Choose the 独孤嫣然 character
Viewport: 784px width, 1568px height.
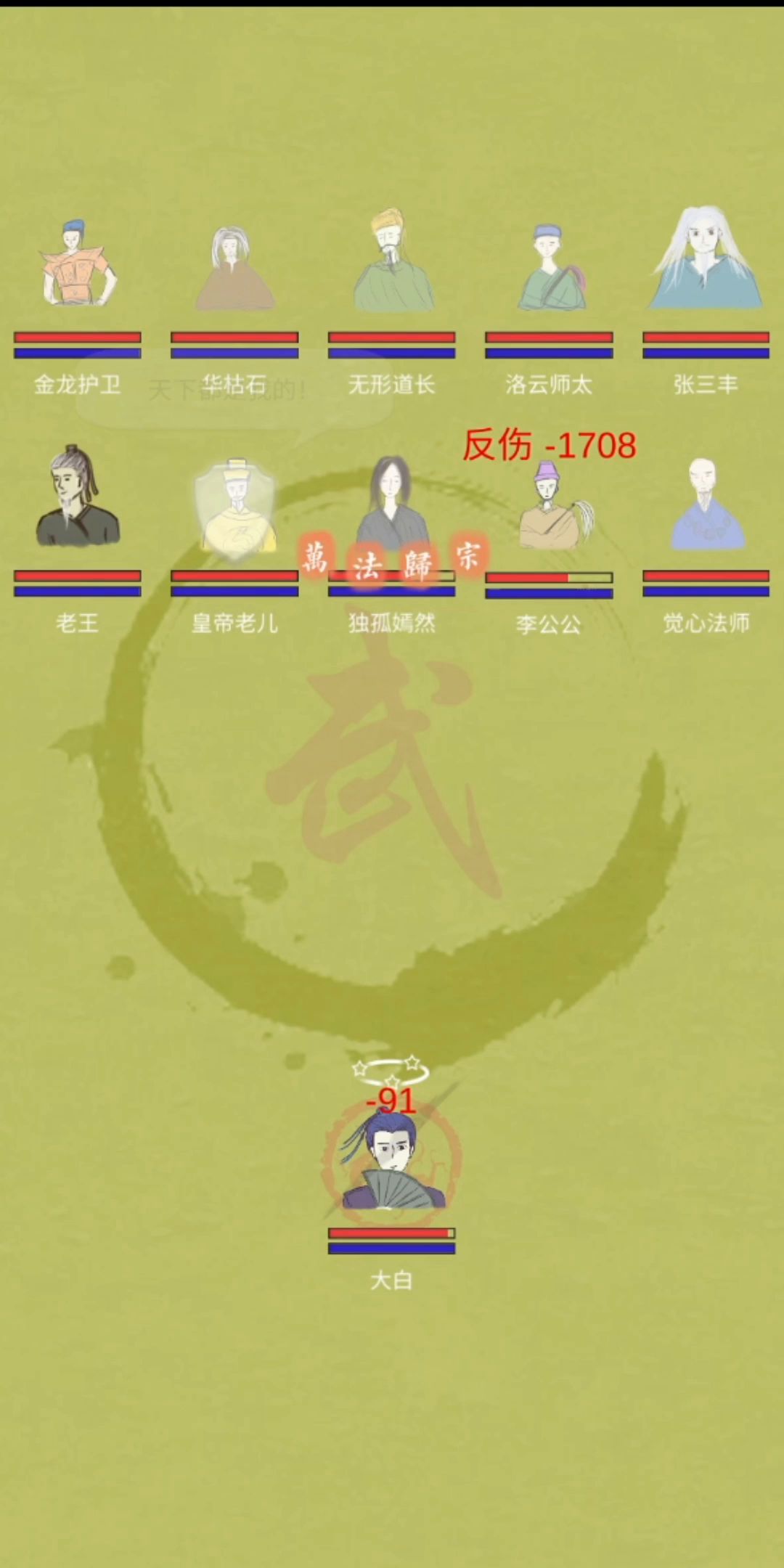(391, 505)
